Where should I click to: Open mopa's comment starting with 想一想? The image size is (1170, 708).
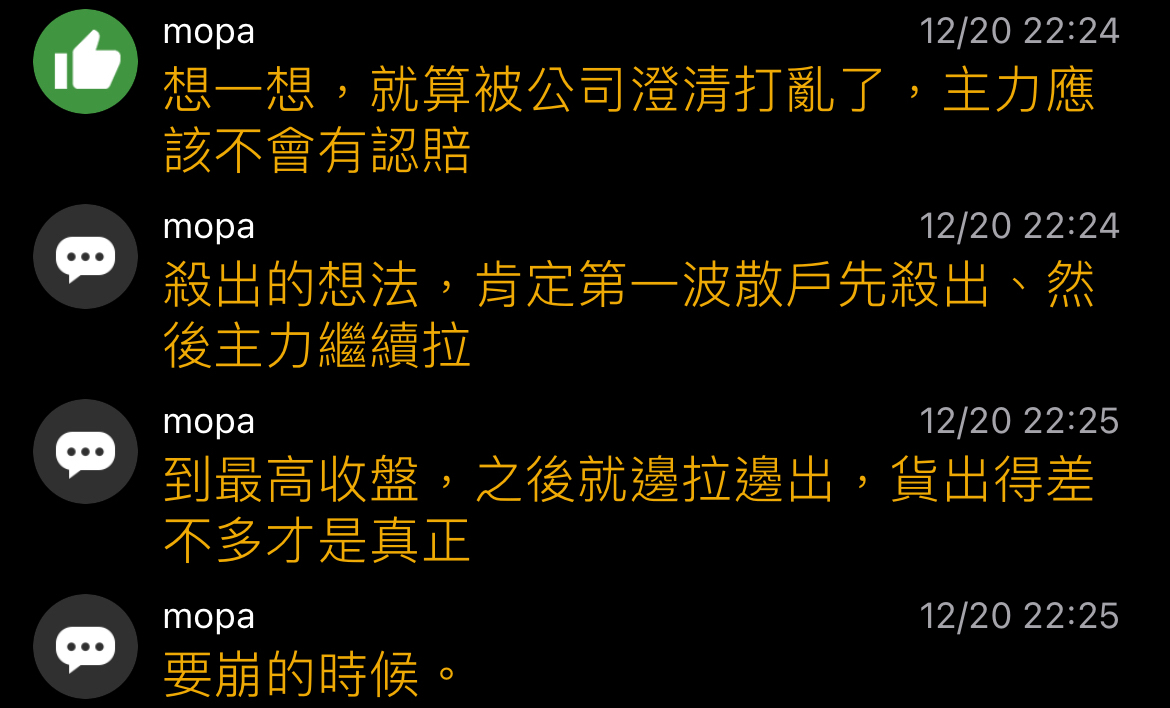coord(628,121)
